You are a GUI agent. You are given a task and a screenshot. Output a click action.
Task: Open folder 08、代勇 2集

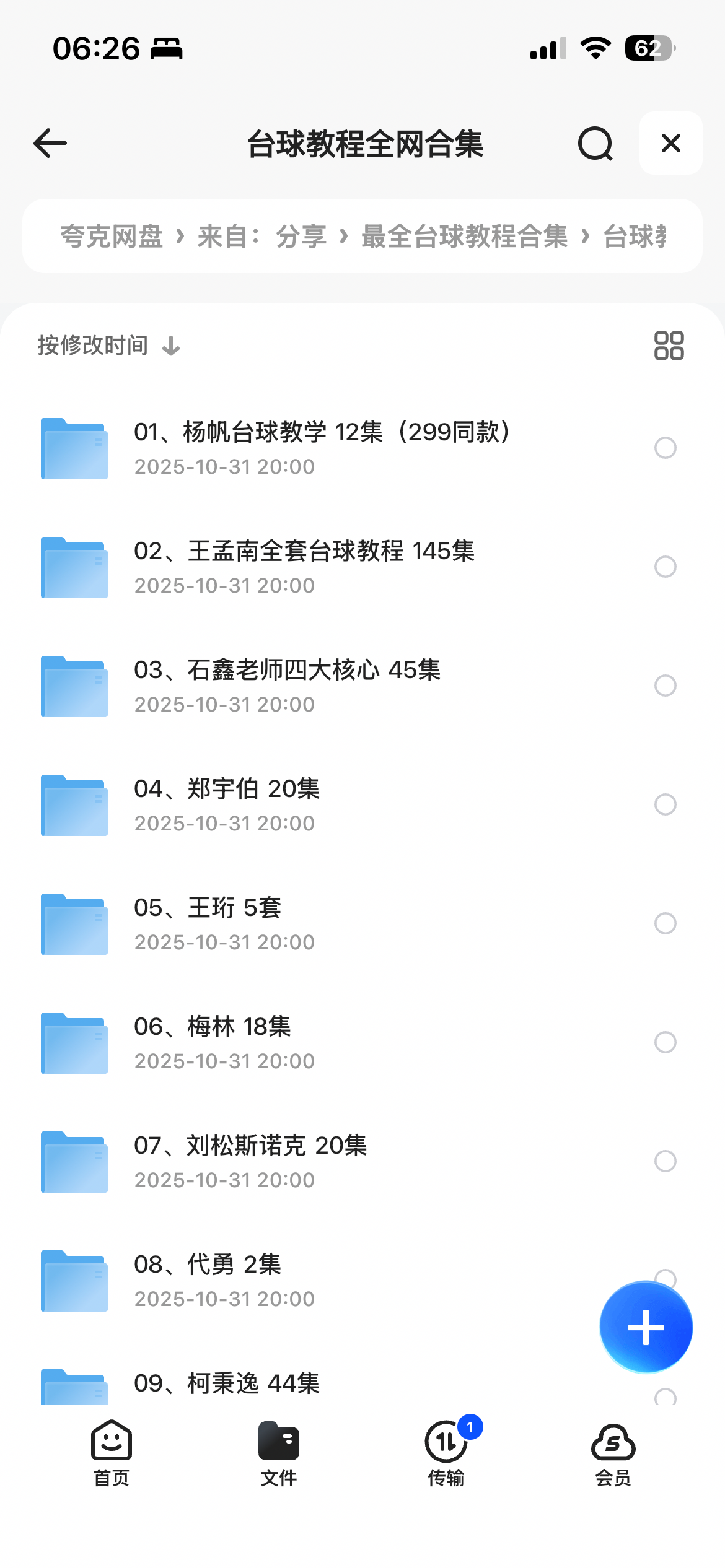pyautogui.click(x=208, y=1281)
